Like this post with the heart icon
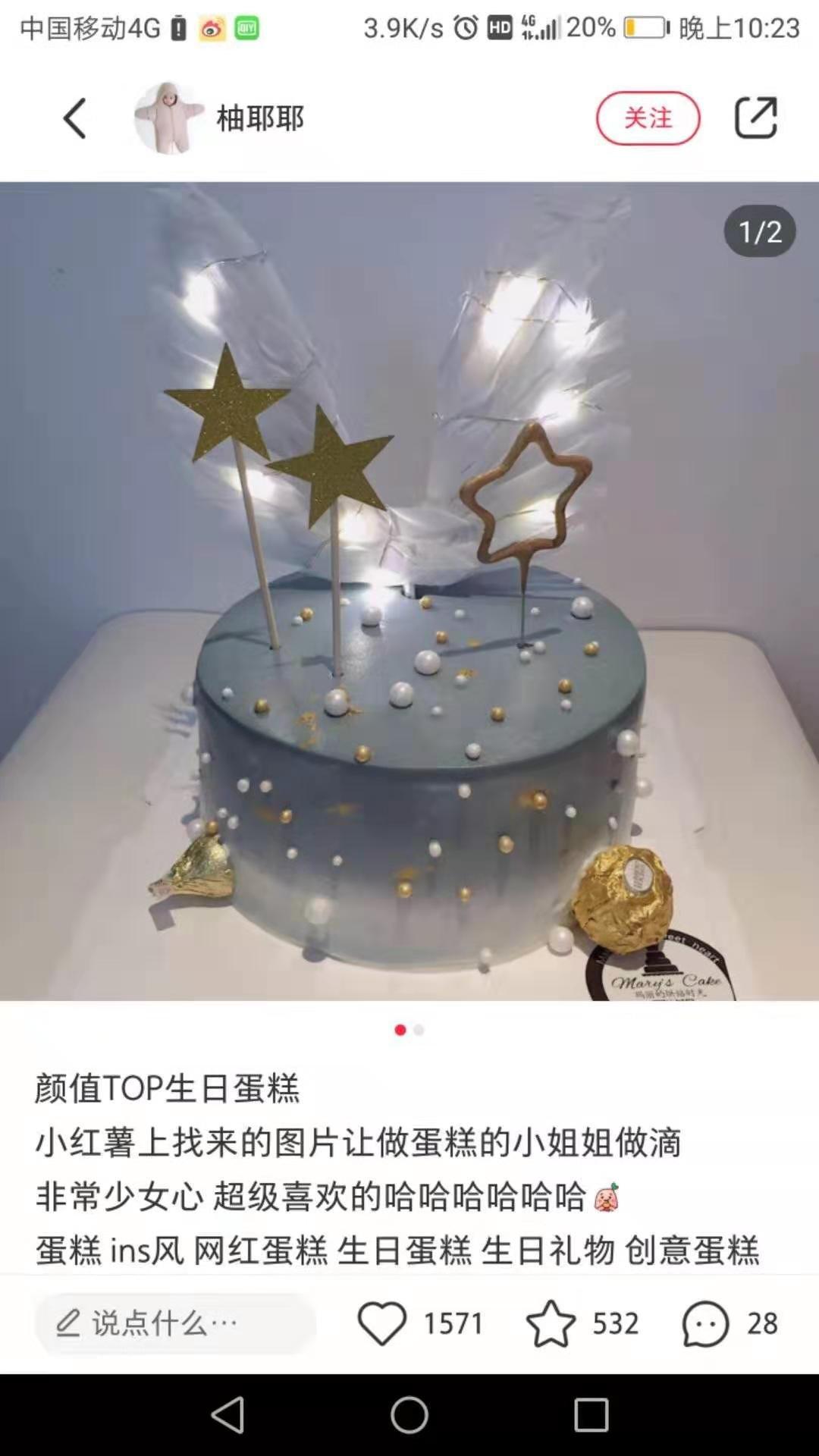 click(x=382, y=1323)
